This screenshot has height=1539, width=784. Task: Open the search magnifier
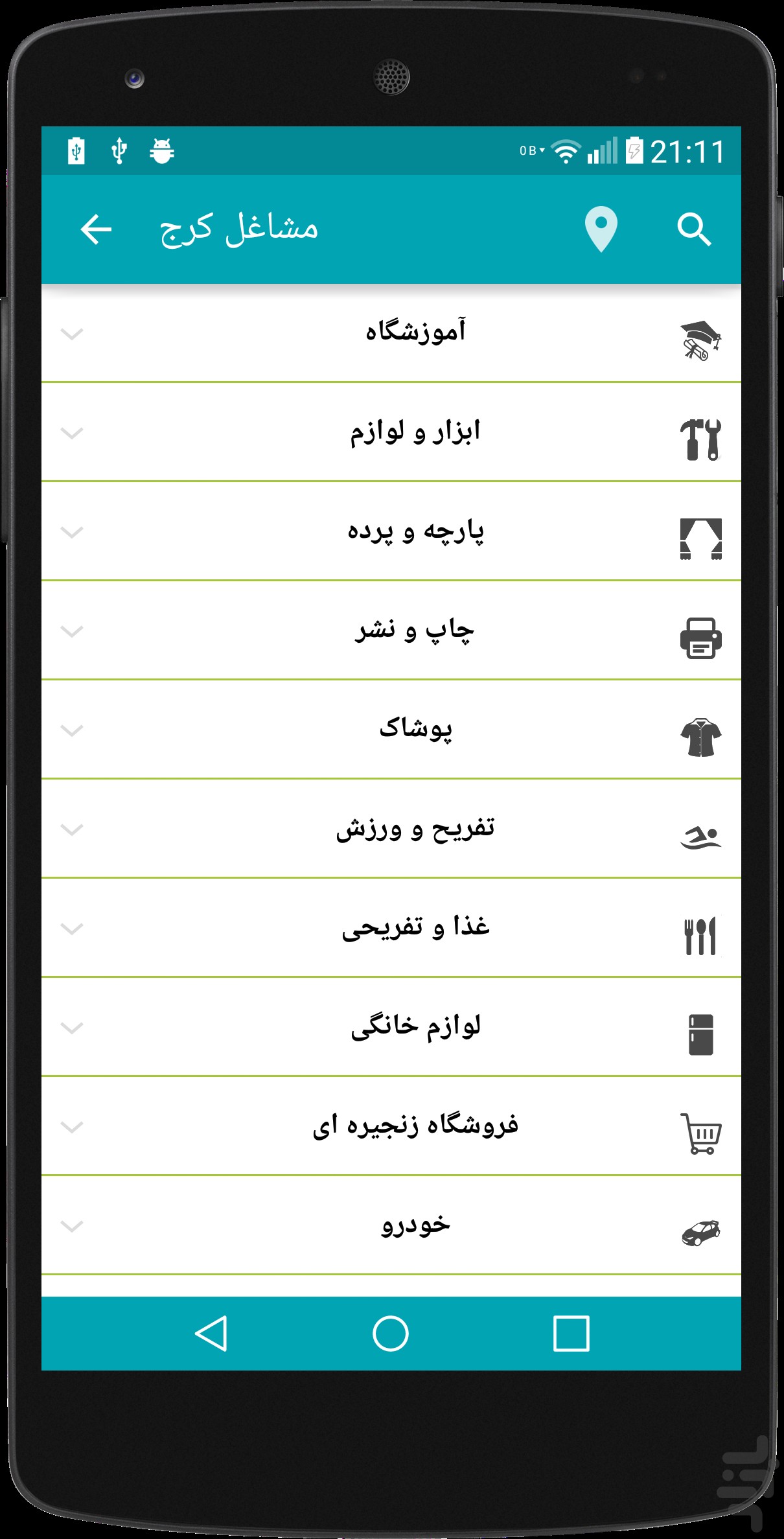click(694, 229)
